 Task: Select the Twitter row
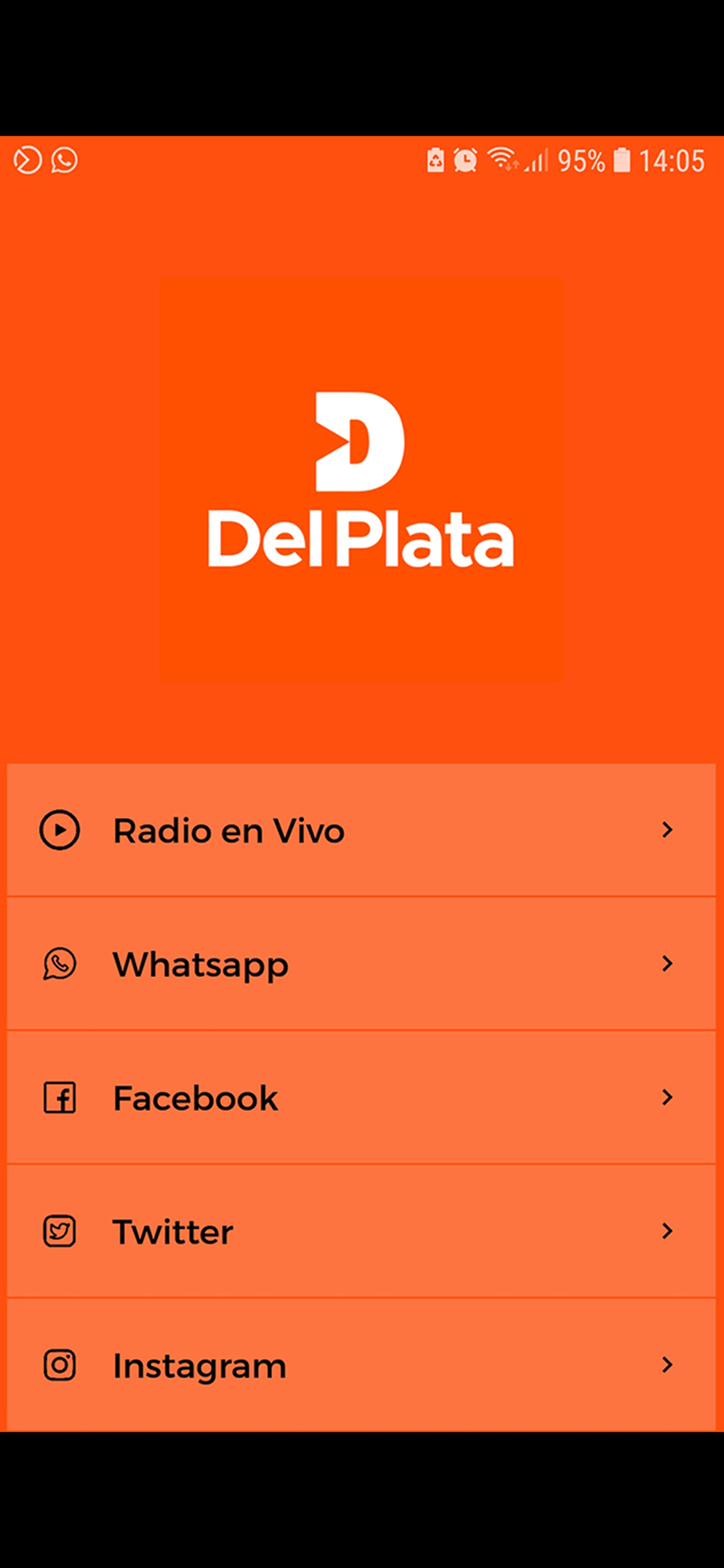point(361,1231)
